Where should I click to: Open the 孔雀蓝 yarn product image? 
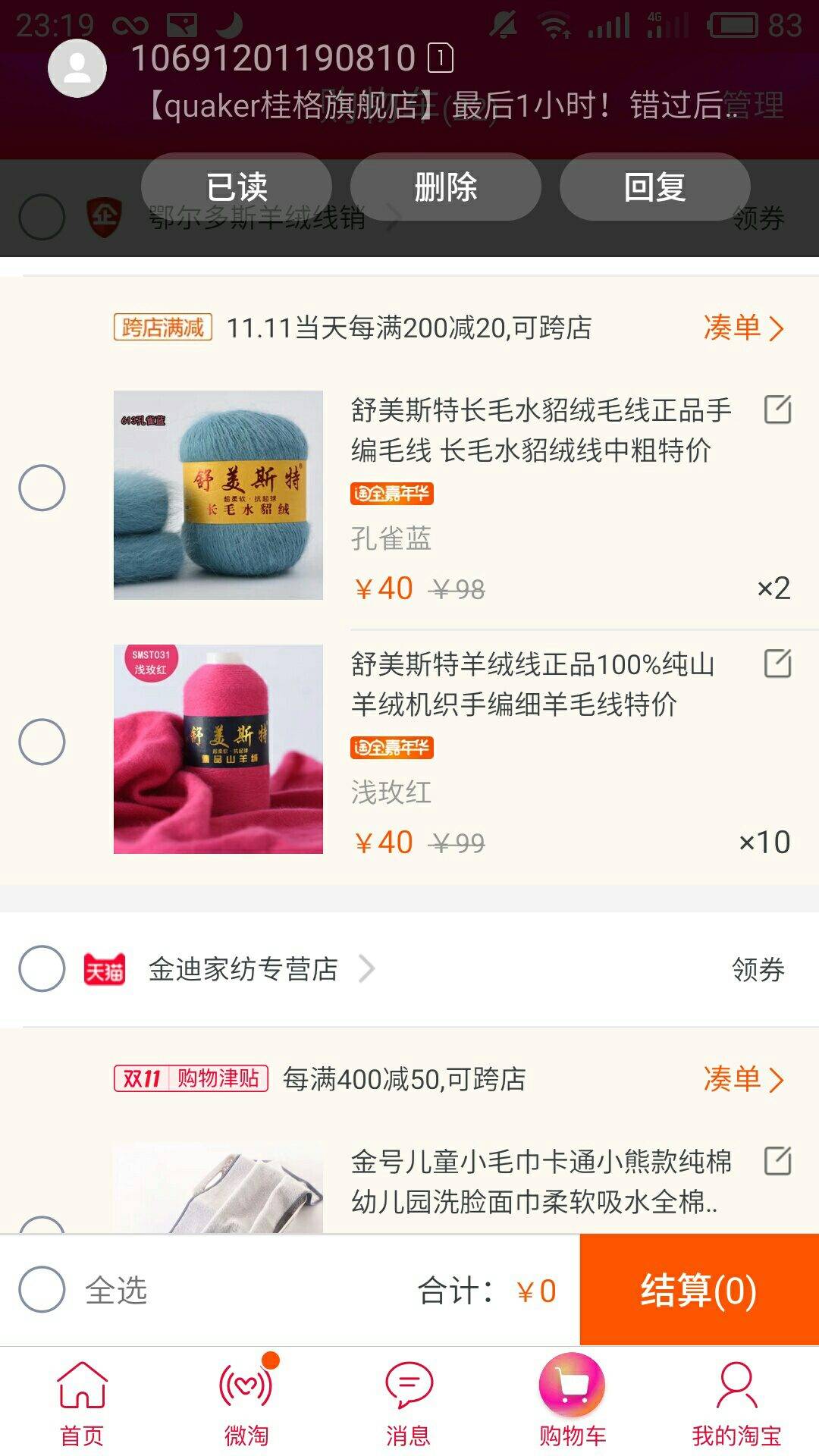218,495
